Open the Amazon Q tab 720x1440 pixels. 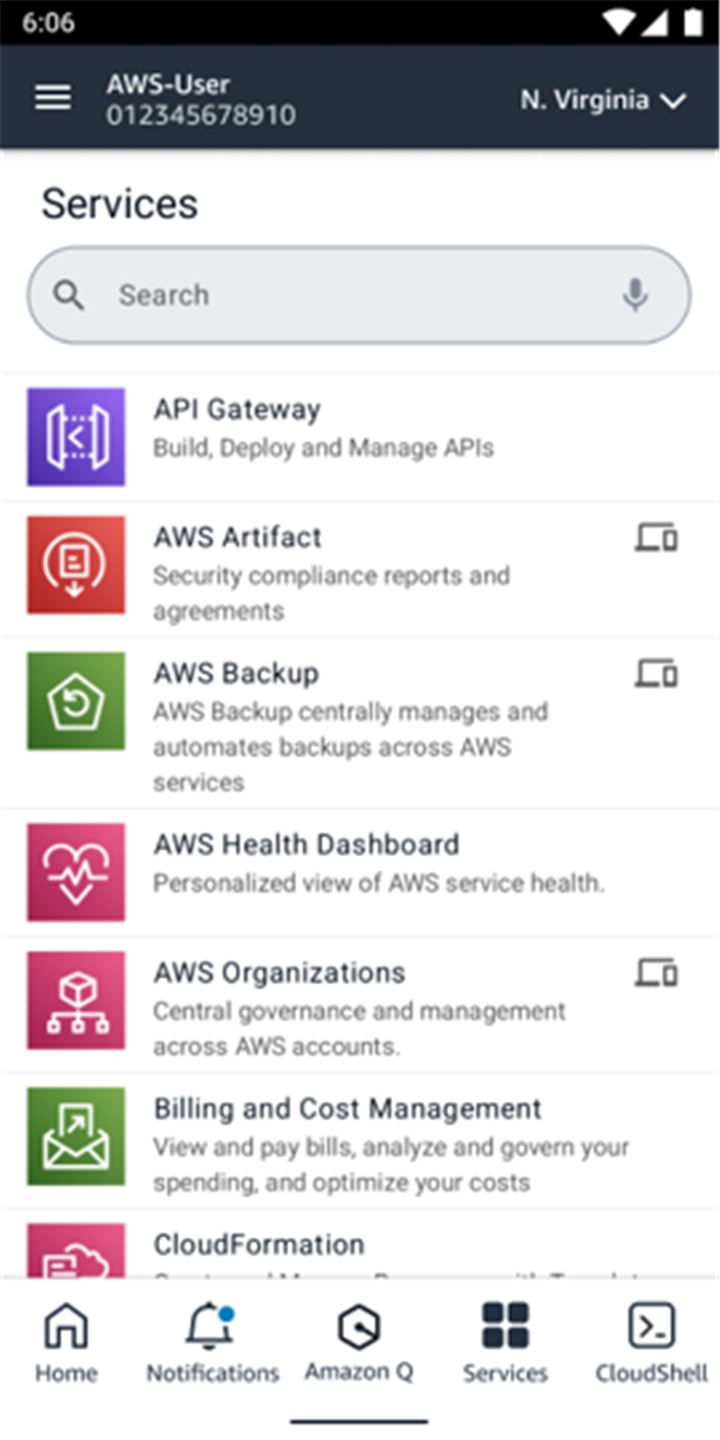click(359, 1343)
